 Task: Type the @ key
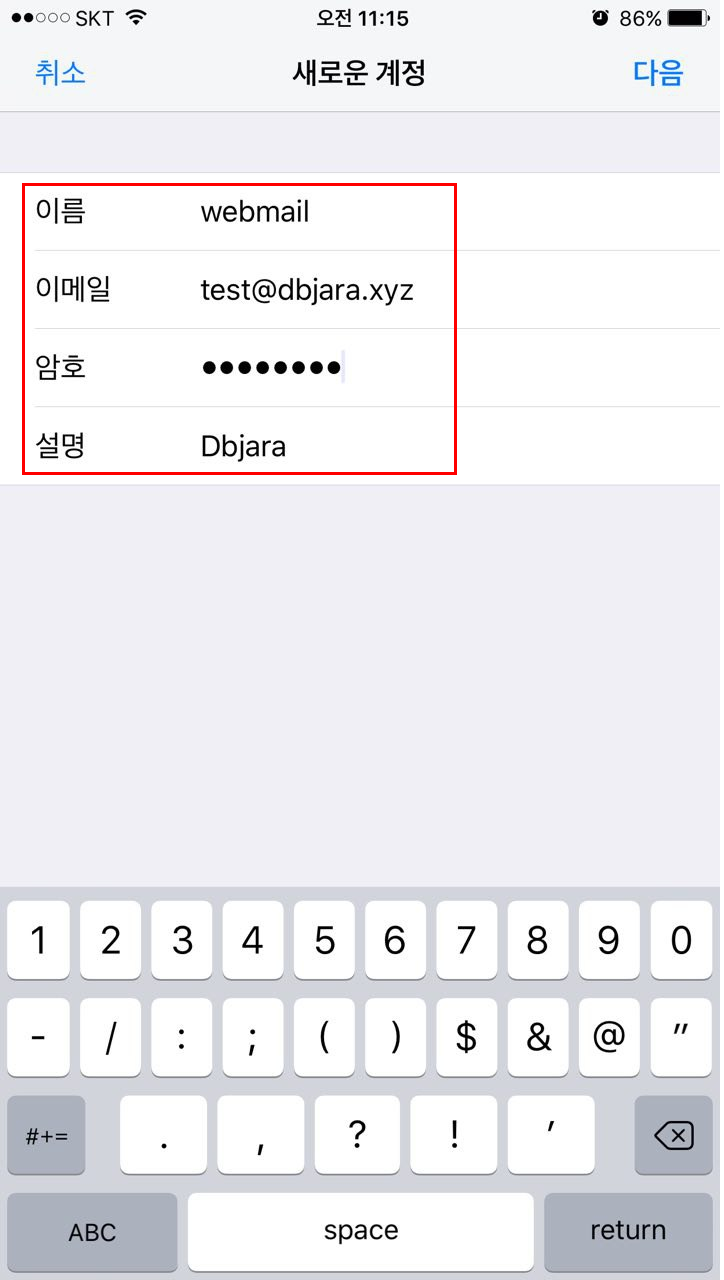pyautogui.click(x=608, y=1038)
